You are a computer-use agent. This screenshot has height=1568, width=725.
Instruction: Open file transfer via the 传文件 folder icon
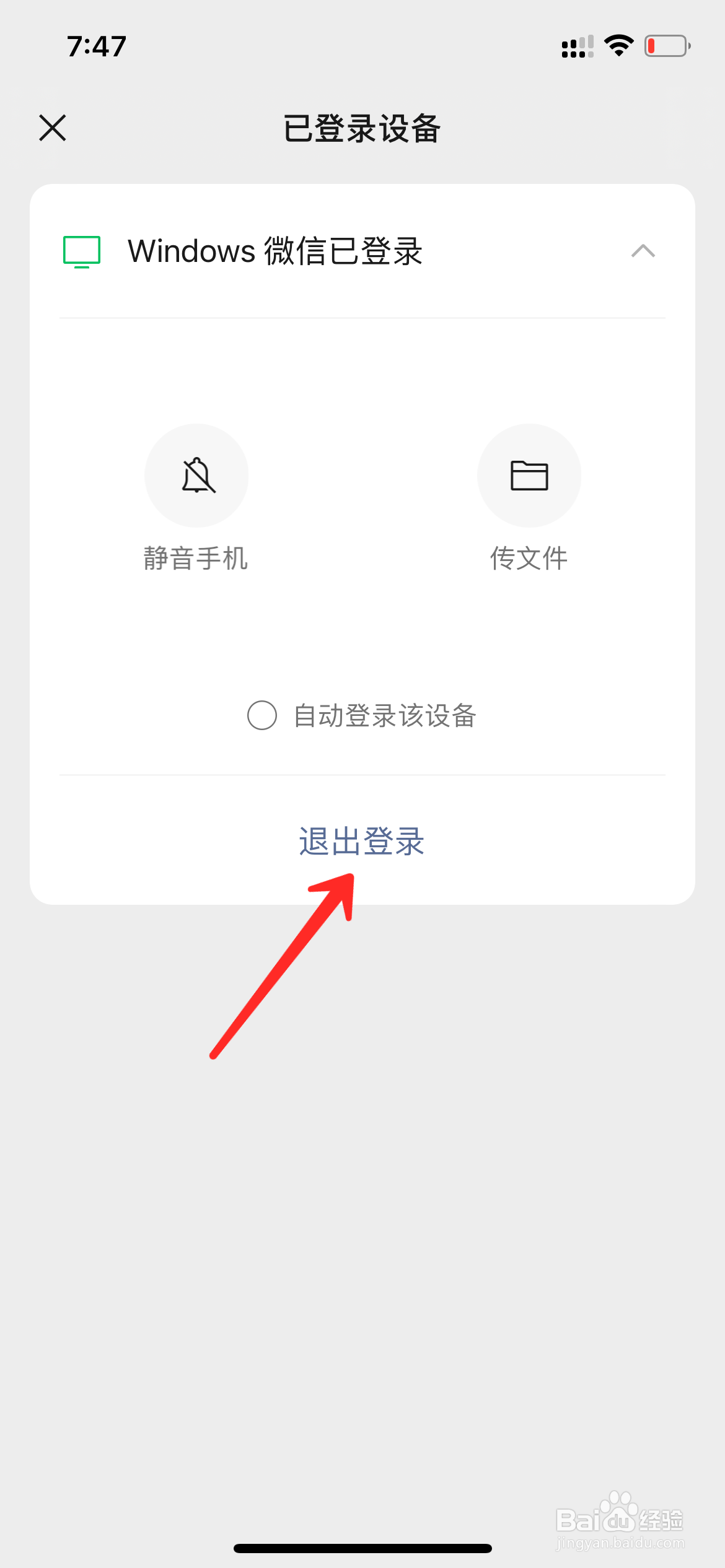tap(529, 475)
